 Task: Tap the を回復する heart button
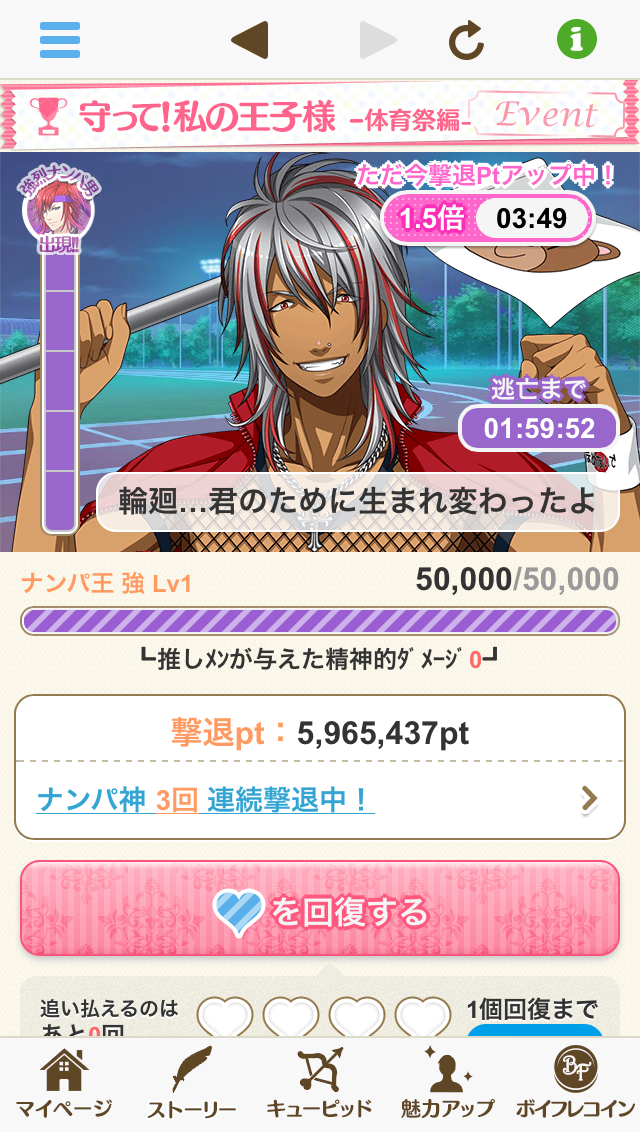320,911
